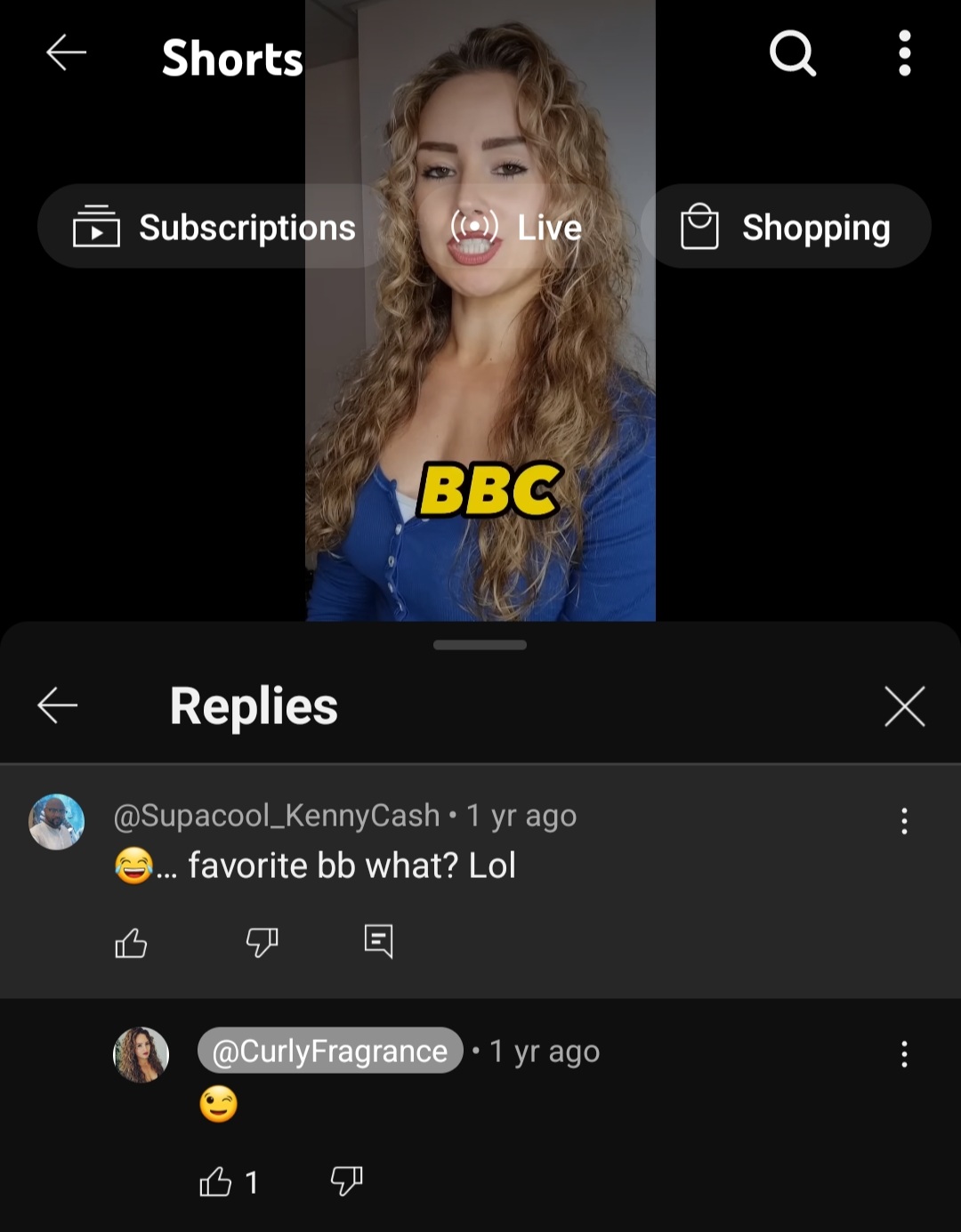Open the @CurlyFragrance channel handle
Screen dimensions: 961x1232
point(330,1051)
